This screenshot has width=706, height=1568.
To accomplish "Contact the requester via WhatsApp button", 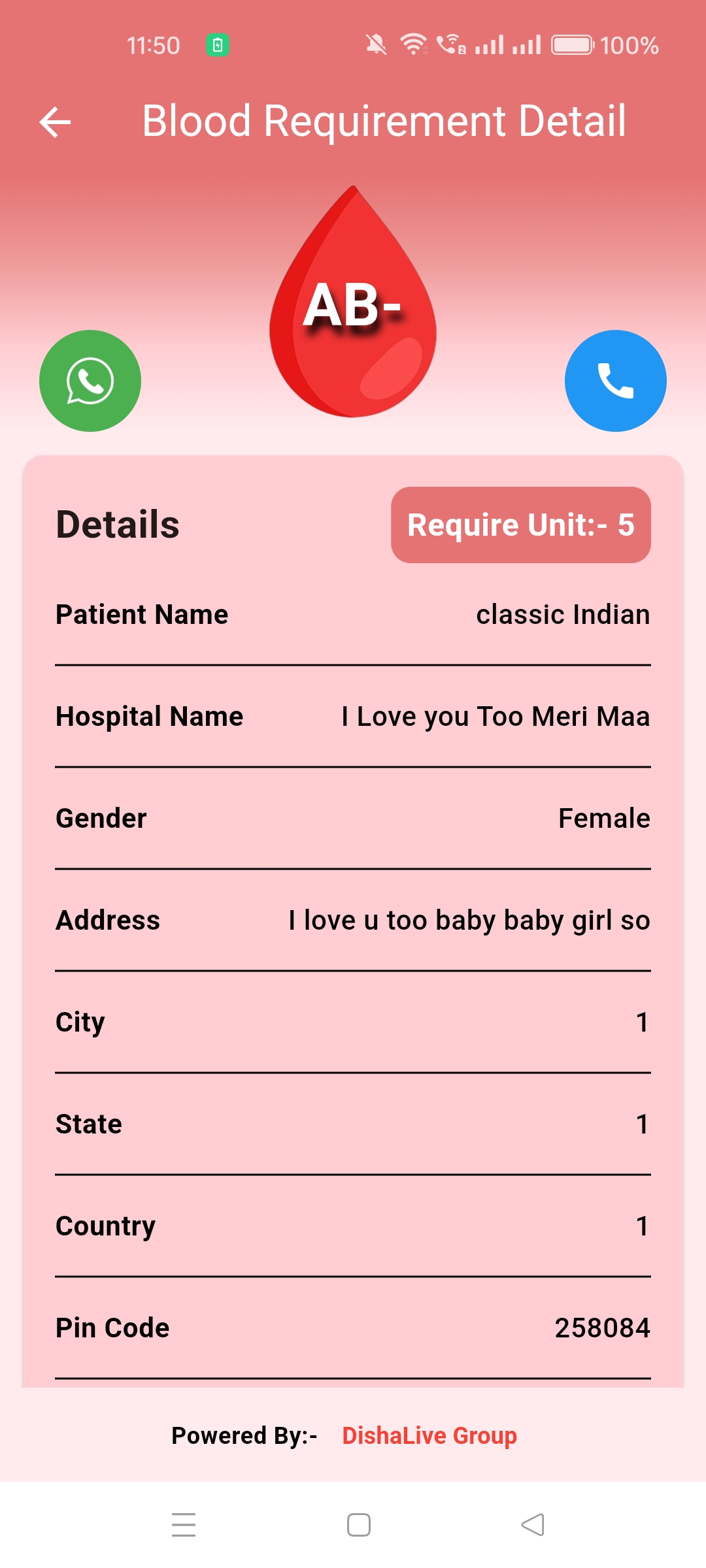I will 90,381.
